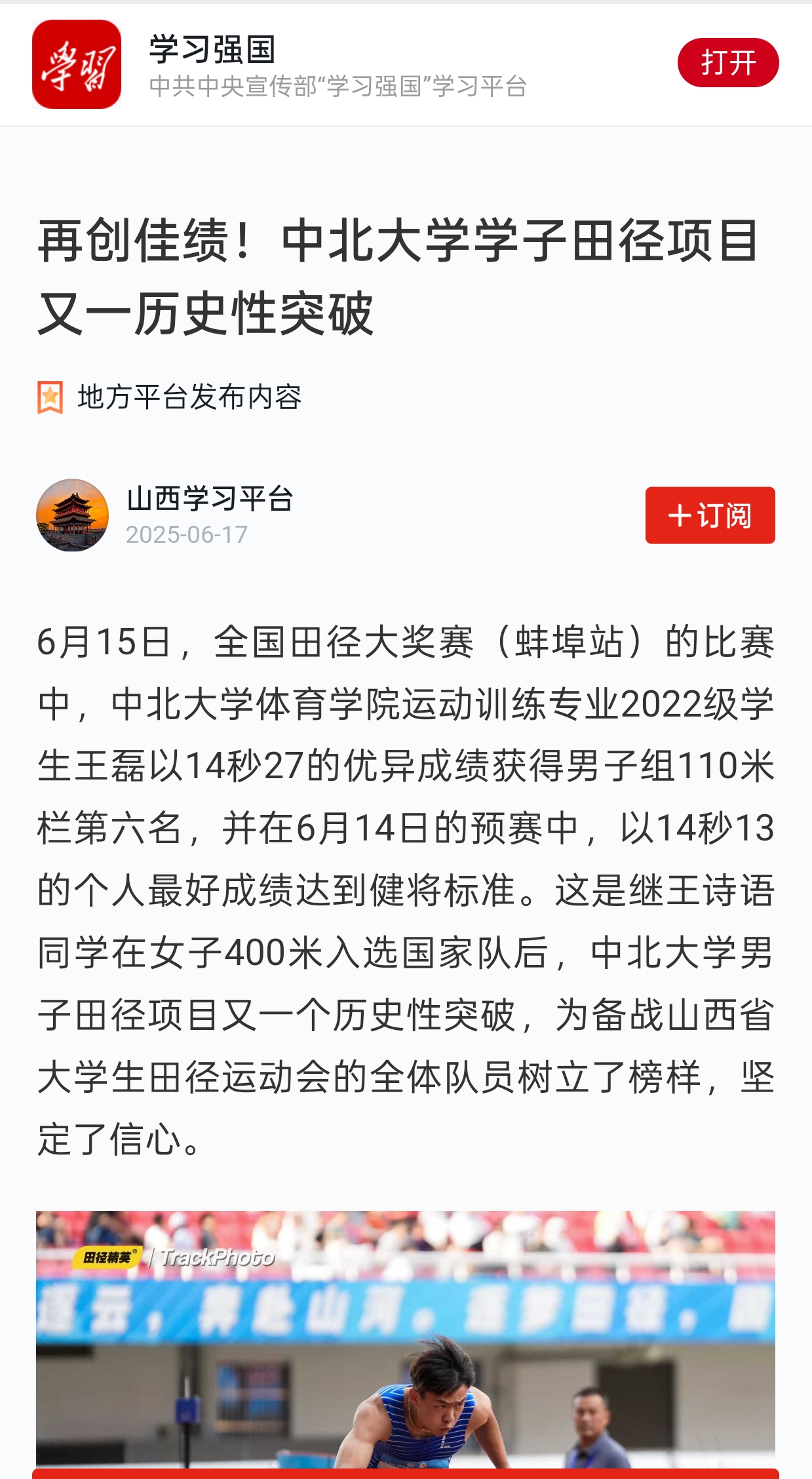Open the 山西学习平台 publisher avatar
The width and height of the screenshot is (812, 1479).
(x=72, y=515)
